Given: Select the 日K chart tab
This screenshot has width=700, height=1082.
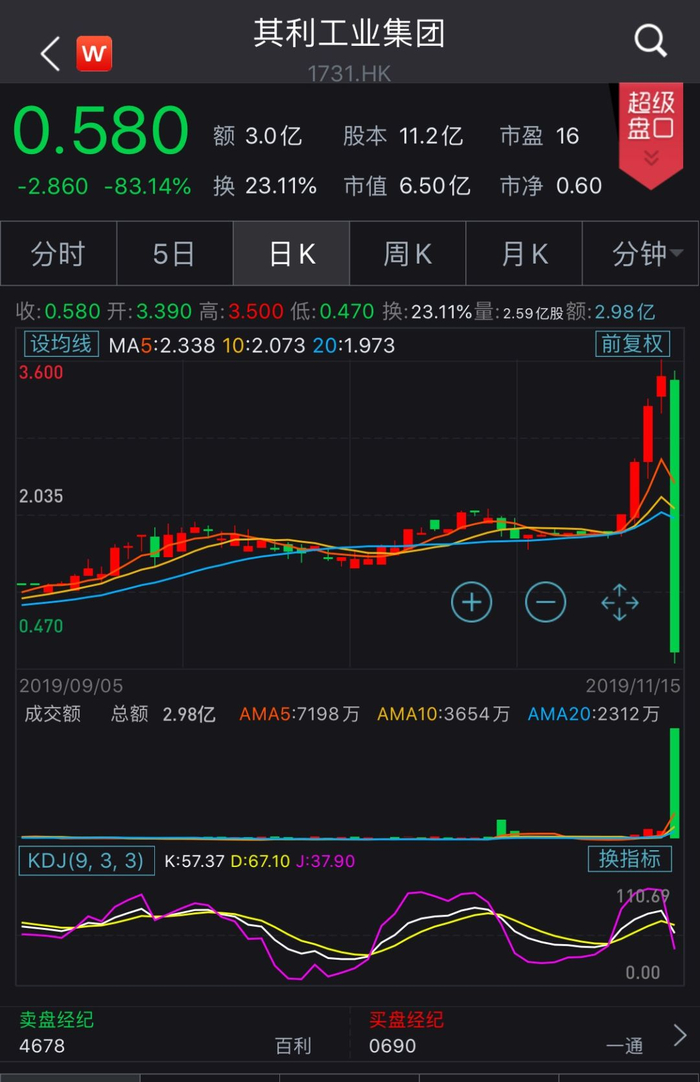Looking at the screenshot, I should (291, 254).
